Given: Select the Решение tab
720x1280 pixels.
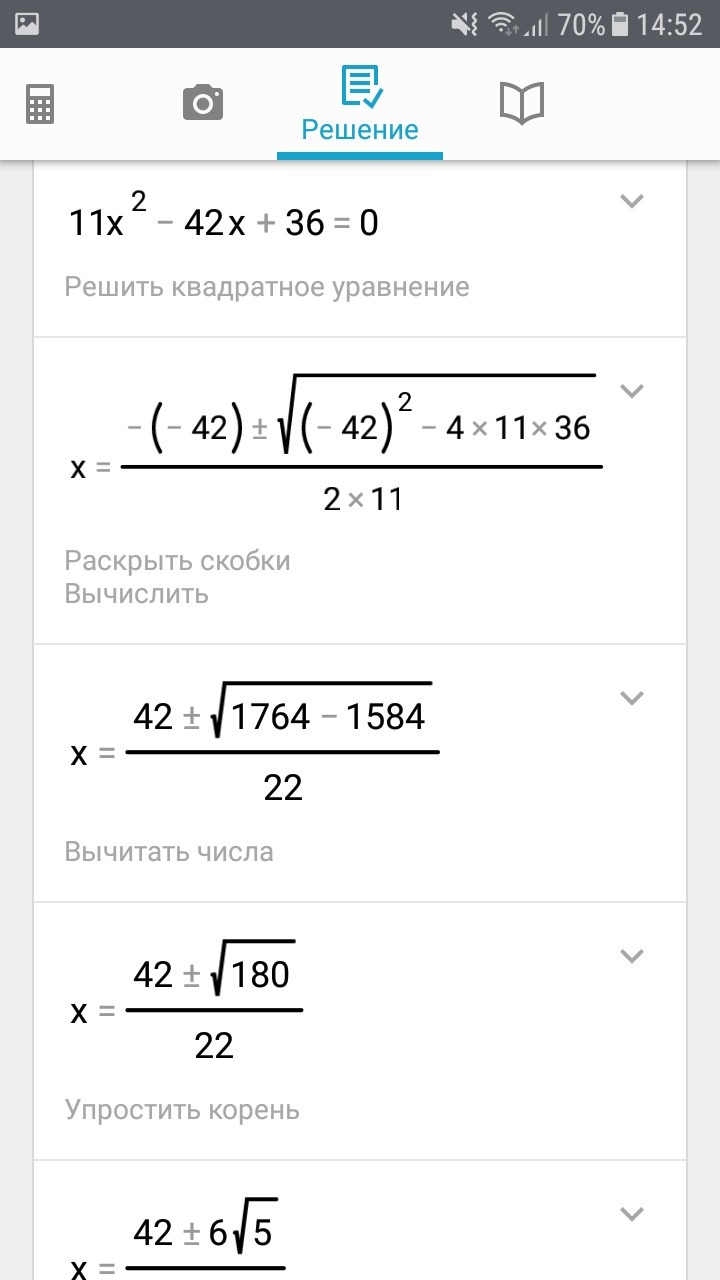Looking at the screenshot, I should coord(360,105).
